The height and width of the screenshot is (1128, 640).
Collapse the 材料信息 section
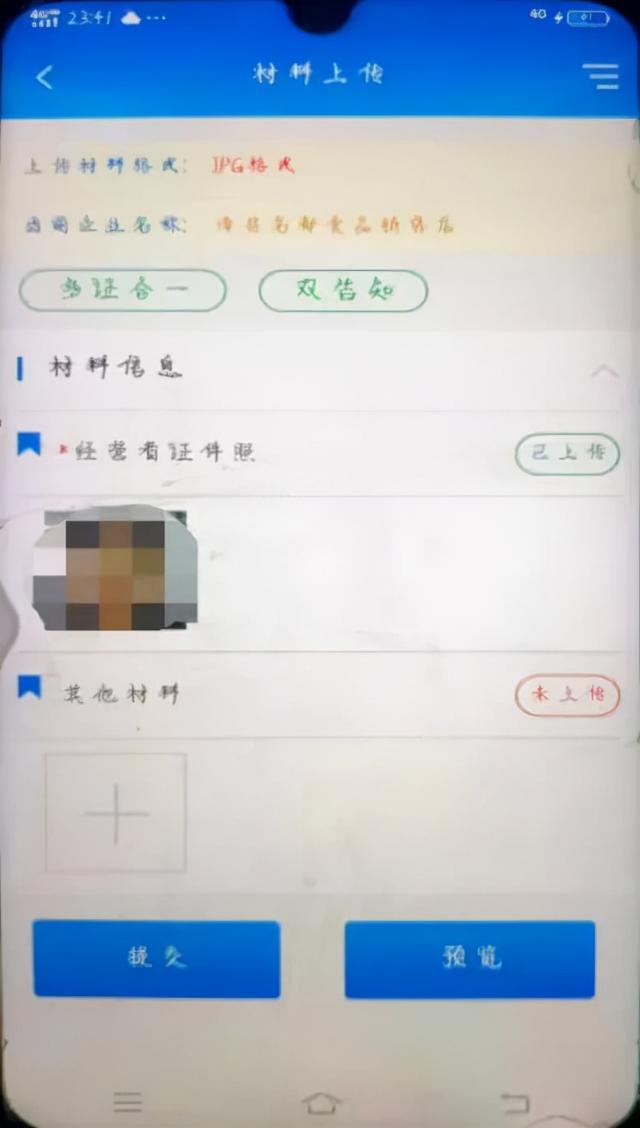pyautogui.click(x=604, y=371)
